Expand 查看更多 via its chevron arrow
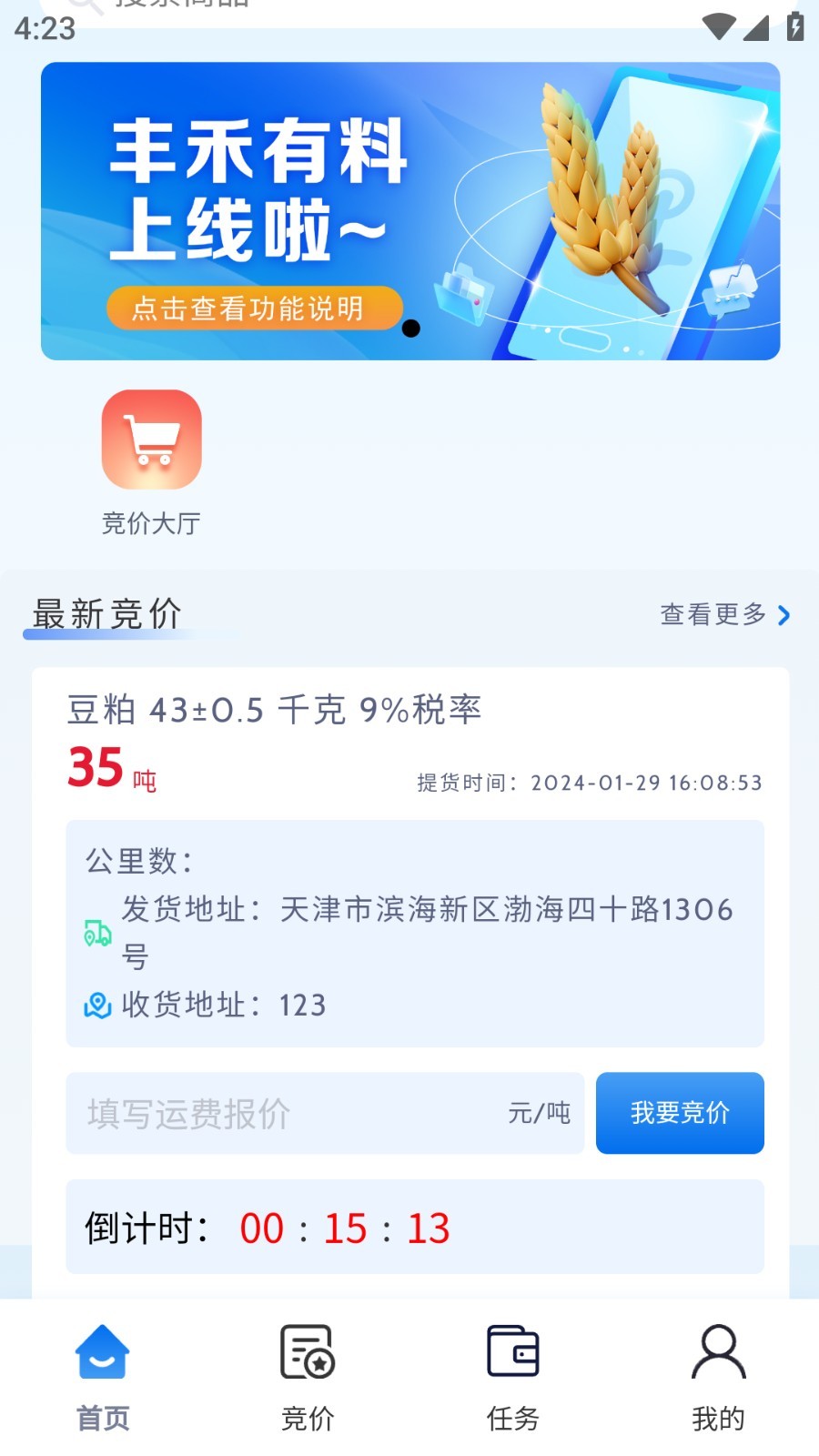This screenshot has width=819, height=1456. pos(784,616)
